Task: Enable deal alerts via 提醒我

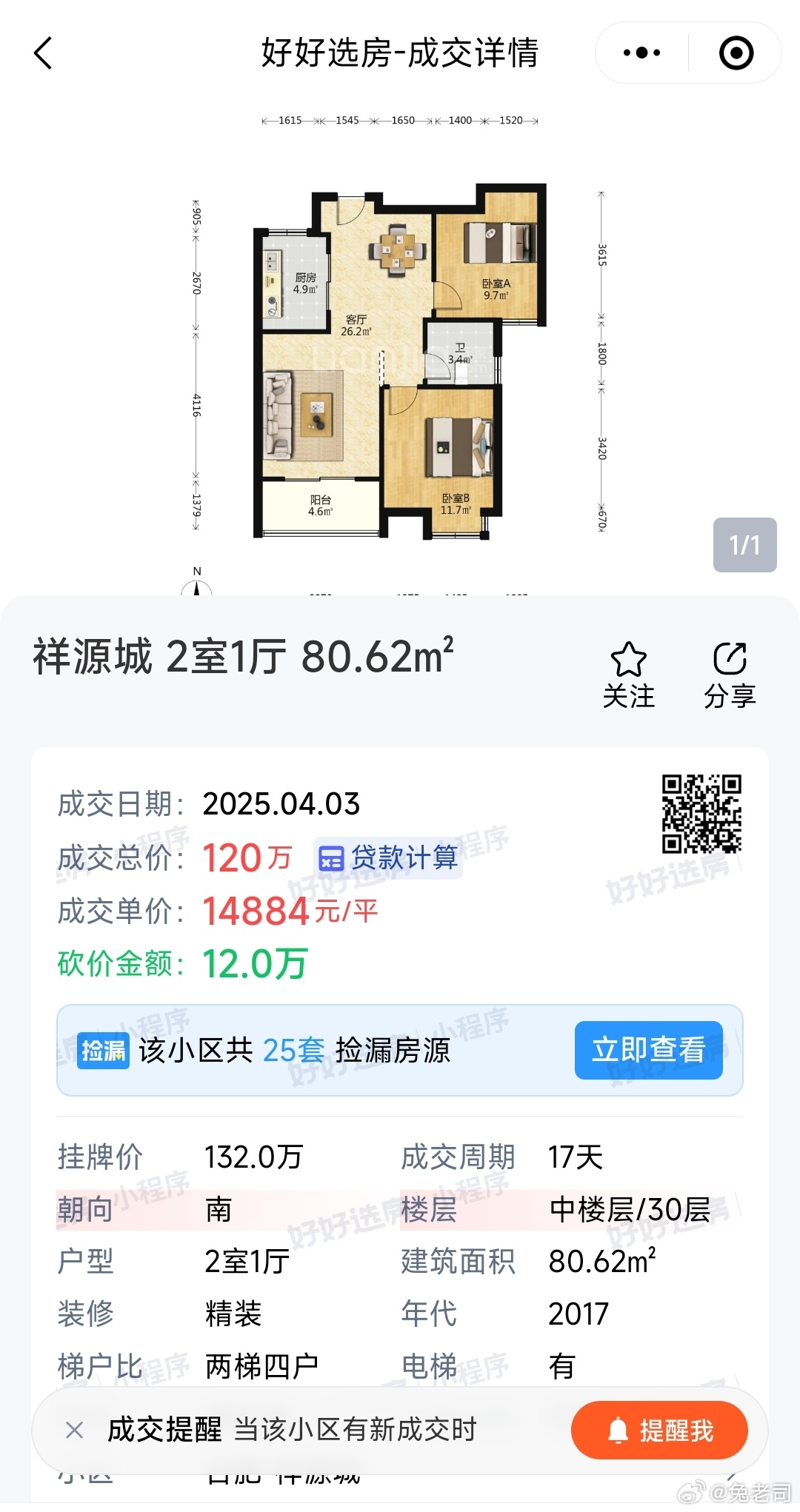Action: [659, 1428]
